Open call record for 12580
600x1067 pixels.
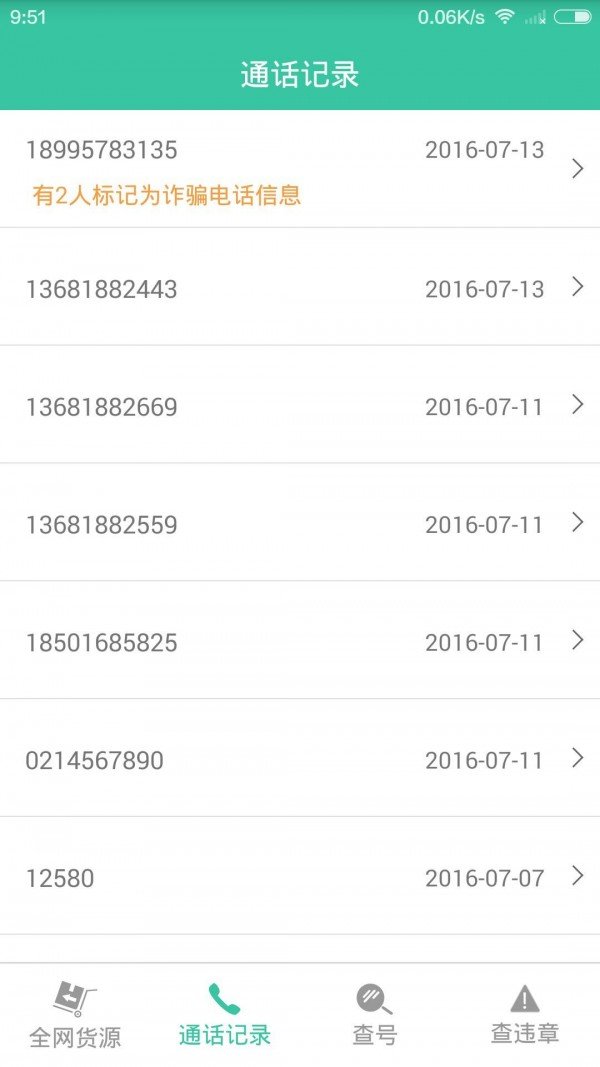(300, 877)
